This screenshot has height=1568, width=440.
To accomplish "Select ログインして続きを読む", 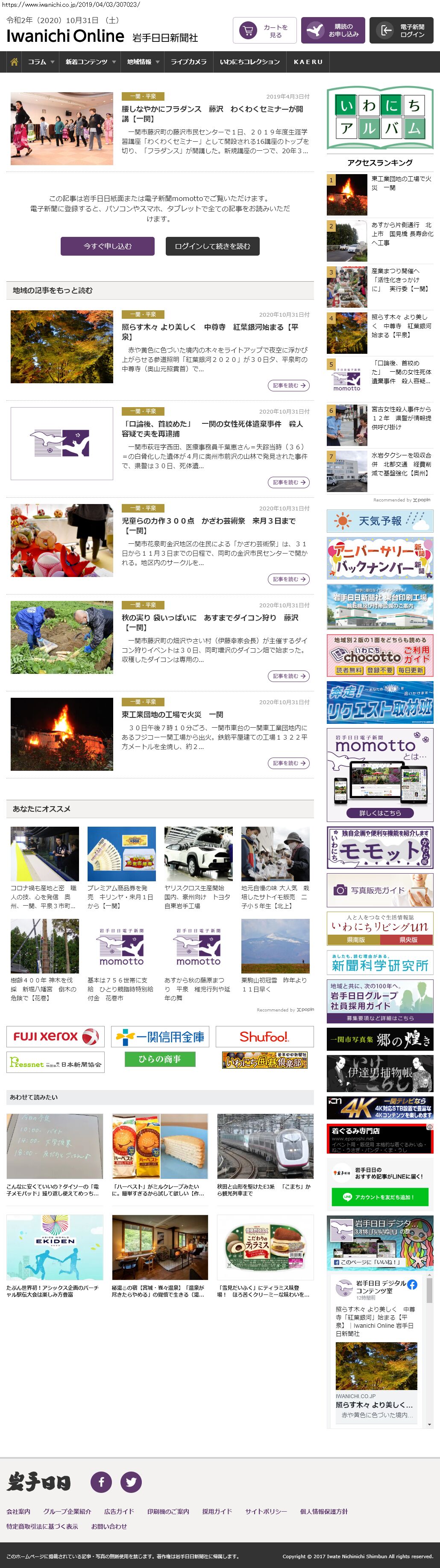I will 212,246.
